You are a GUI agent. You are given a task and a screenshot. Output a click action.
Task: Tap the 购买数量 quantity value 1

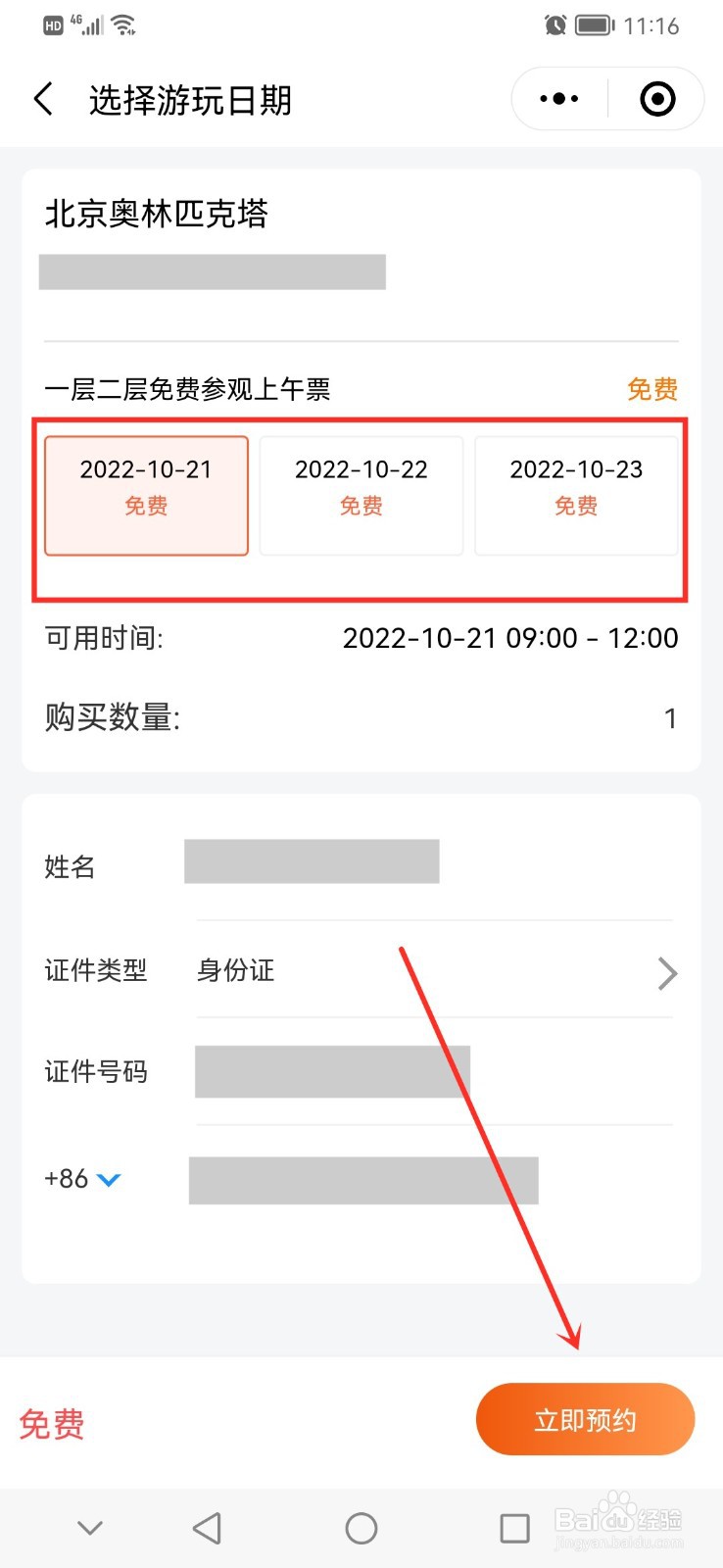(671, 718)
